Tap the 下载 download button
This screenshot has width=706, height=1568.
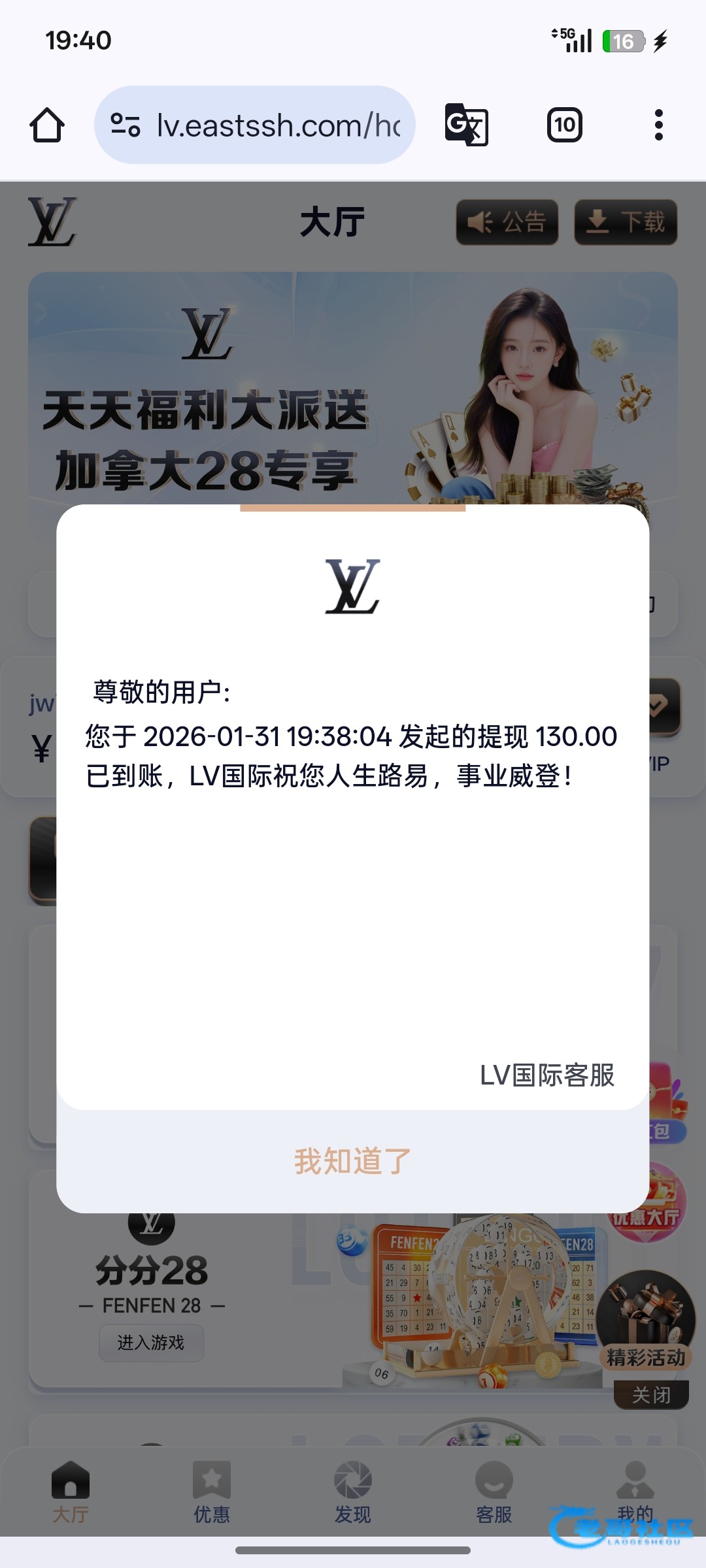pos(626,222)
